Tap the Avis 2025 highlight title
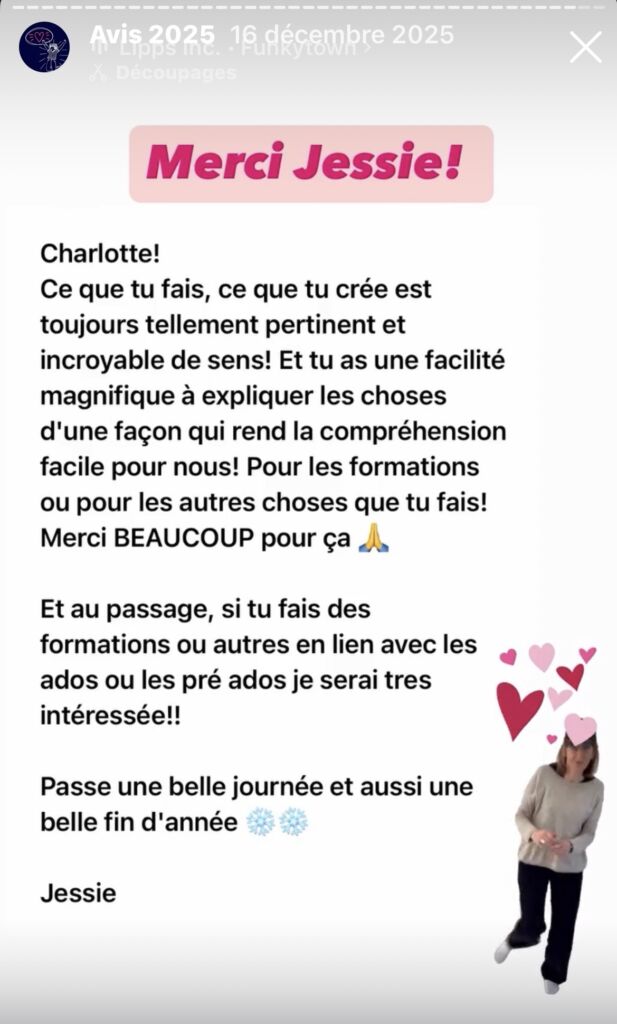This screenshot has height=1024, width=617. [152, 34]
